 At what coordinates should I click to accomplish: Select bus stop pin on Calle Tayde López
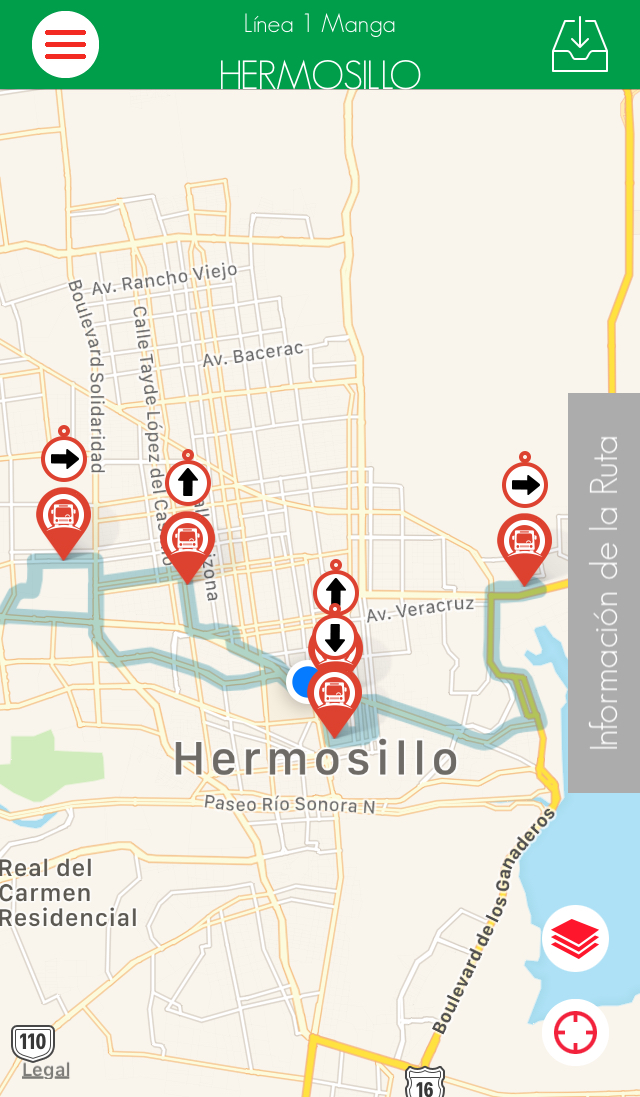tap(188, 541)
